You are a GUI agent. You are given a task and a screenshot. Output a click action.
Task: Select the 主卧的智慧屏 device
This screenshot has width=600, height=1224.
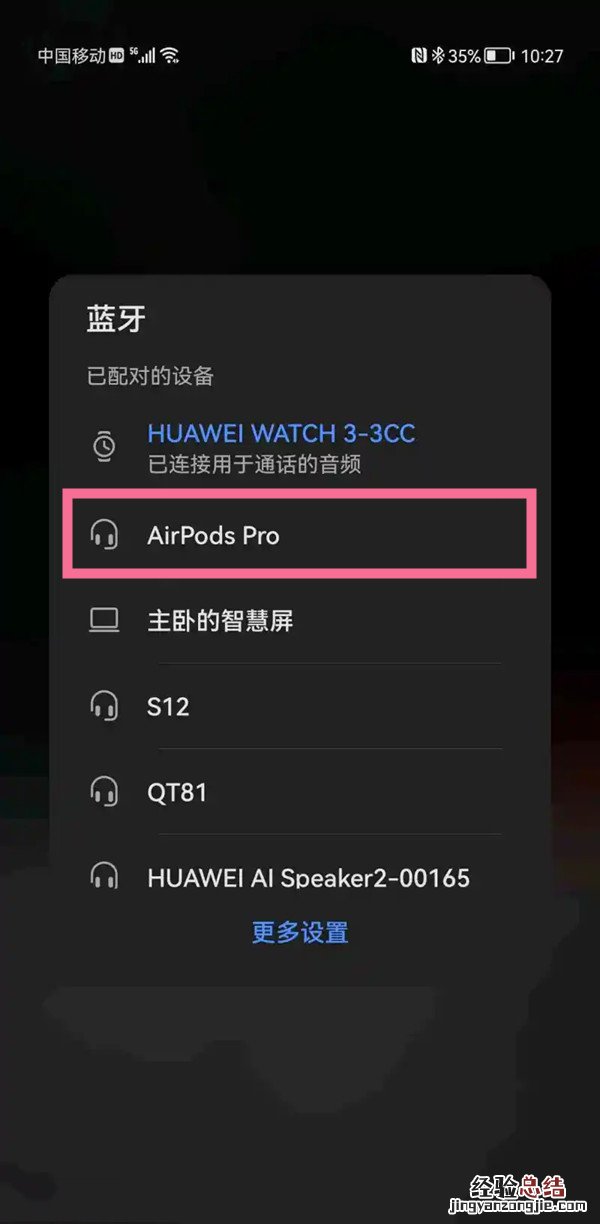[220, 621]
